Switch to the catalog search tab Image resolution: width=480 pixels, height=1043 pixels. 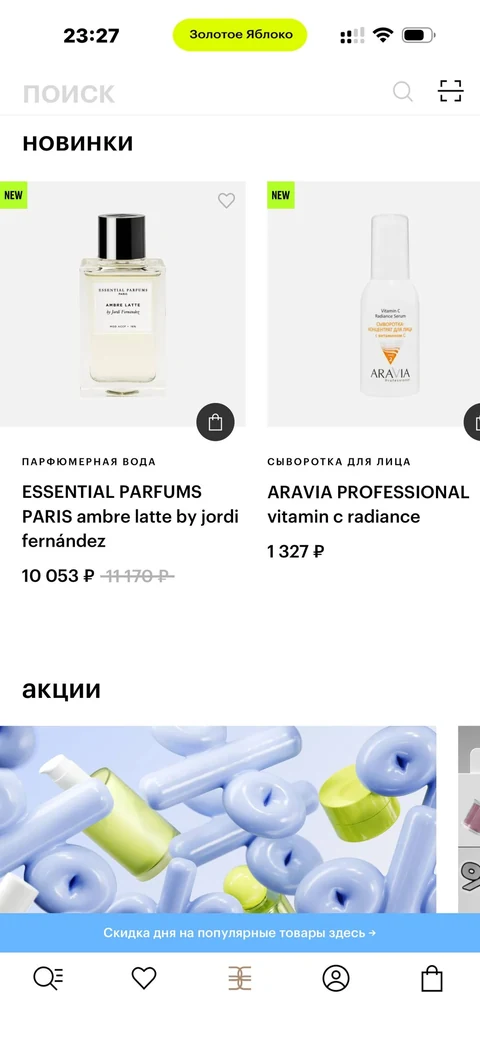pos(49,978)
